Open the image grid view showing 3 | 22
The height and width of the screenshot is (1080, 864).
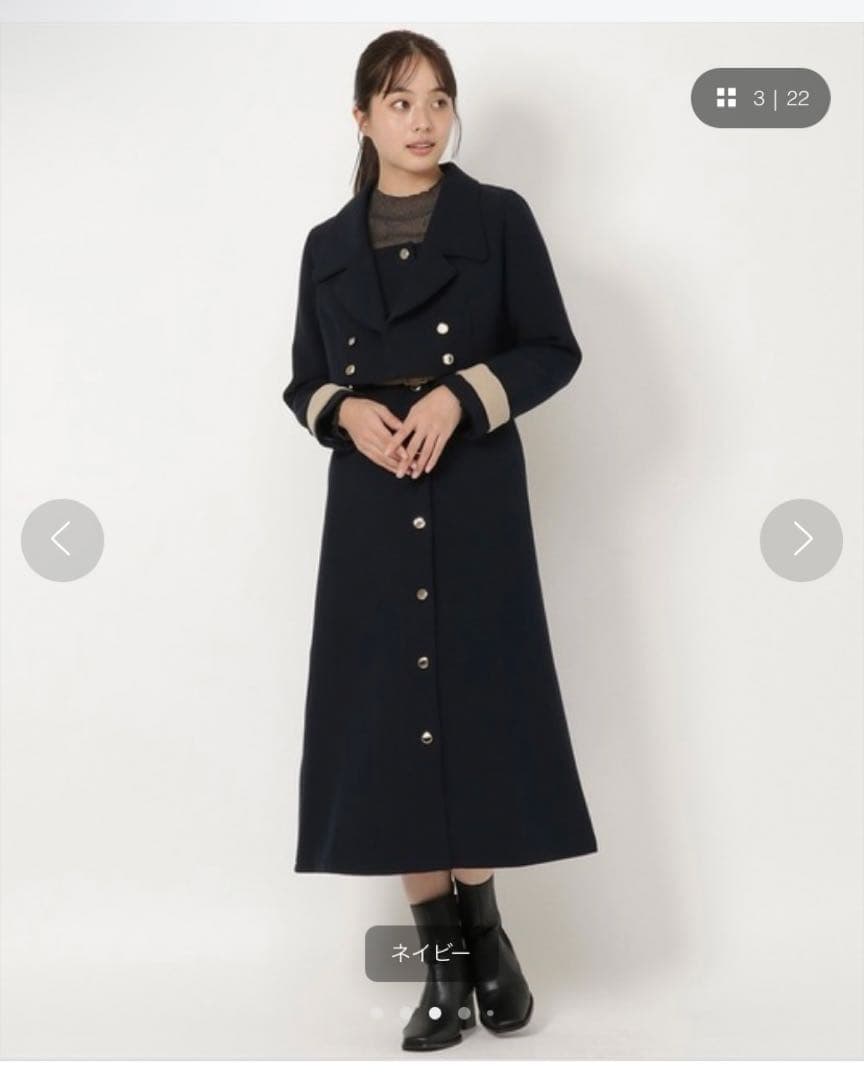coord(760,98)
